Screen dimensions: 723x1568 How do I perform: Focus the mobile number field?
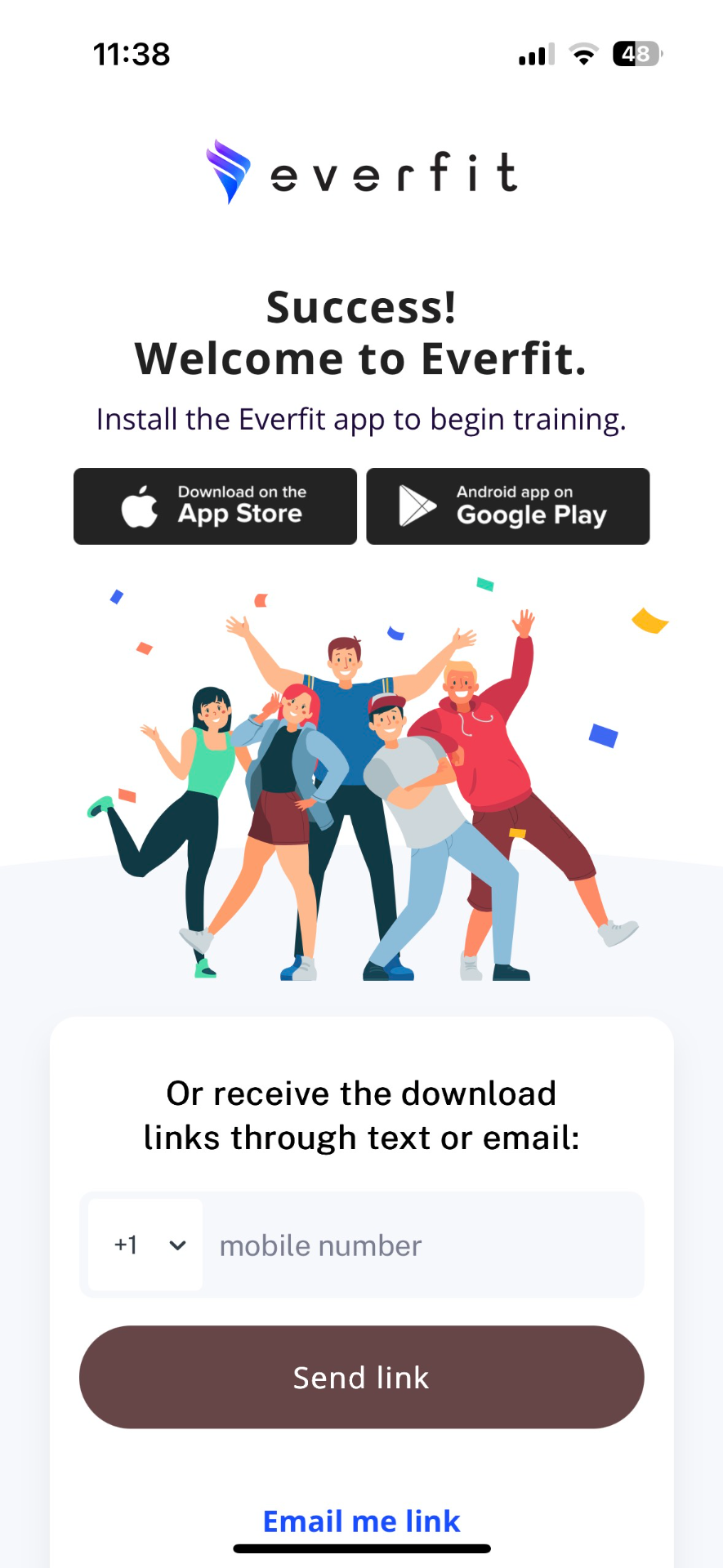point(421,1245)
